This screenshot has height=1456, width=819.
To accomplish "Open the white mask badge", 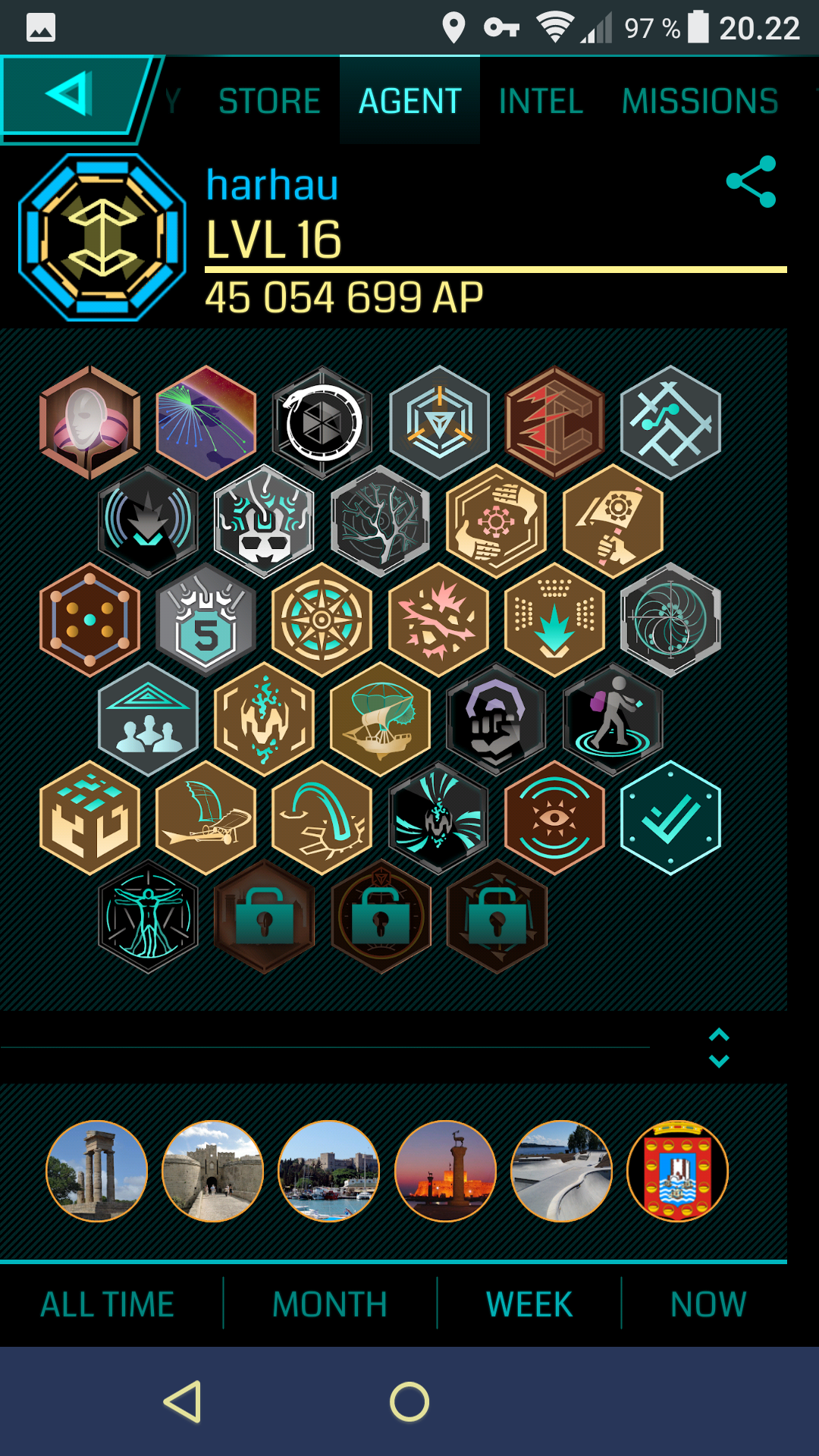I will (90, 422).
